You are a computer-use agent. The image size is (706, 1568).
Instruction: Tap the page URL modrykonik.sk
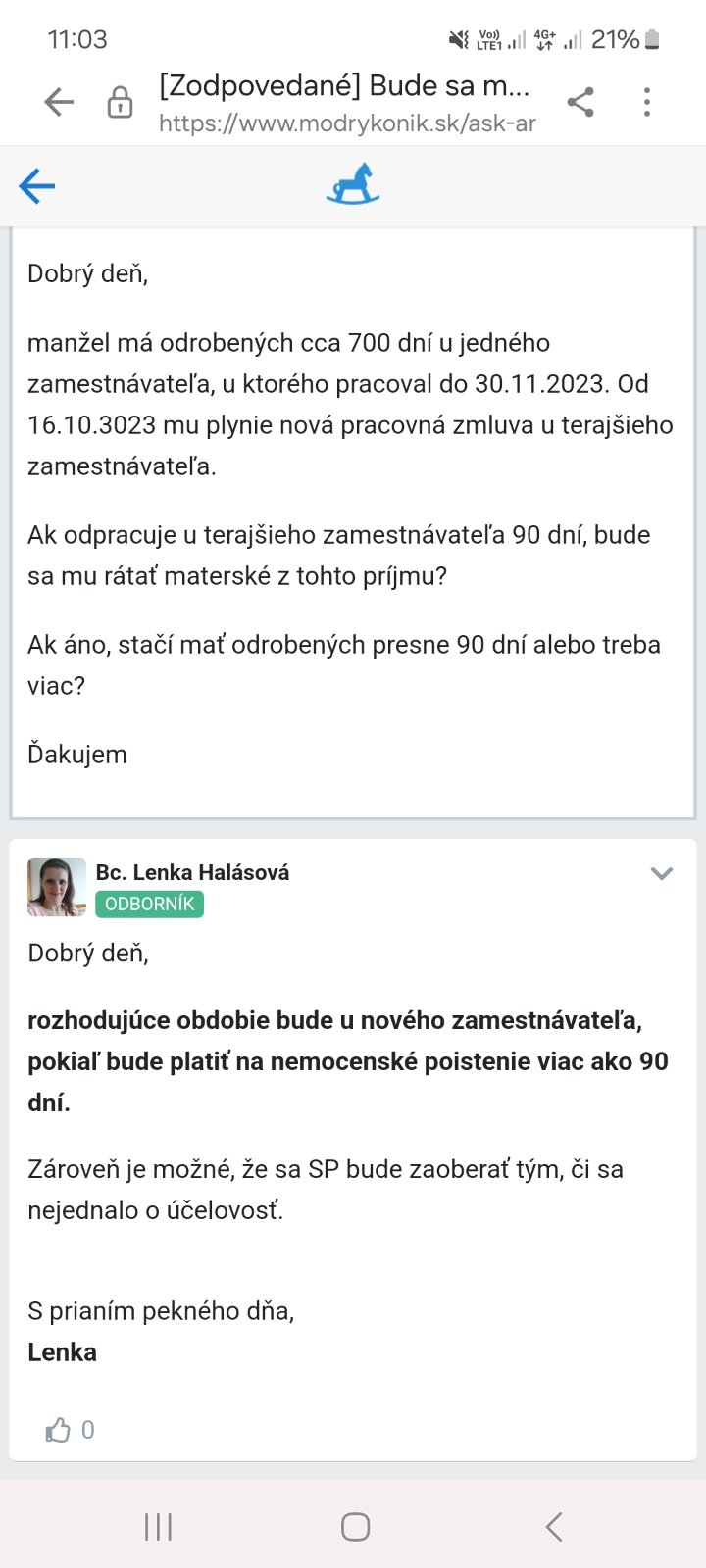point(347,123)
